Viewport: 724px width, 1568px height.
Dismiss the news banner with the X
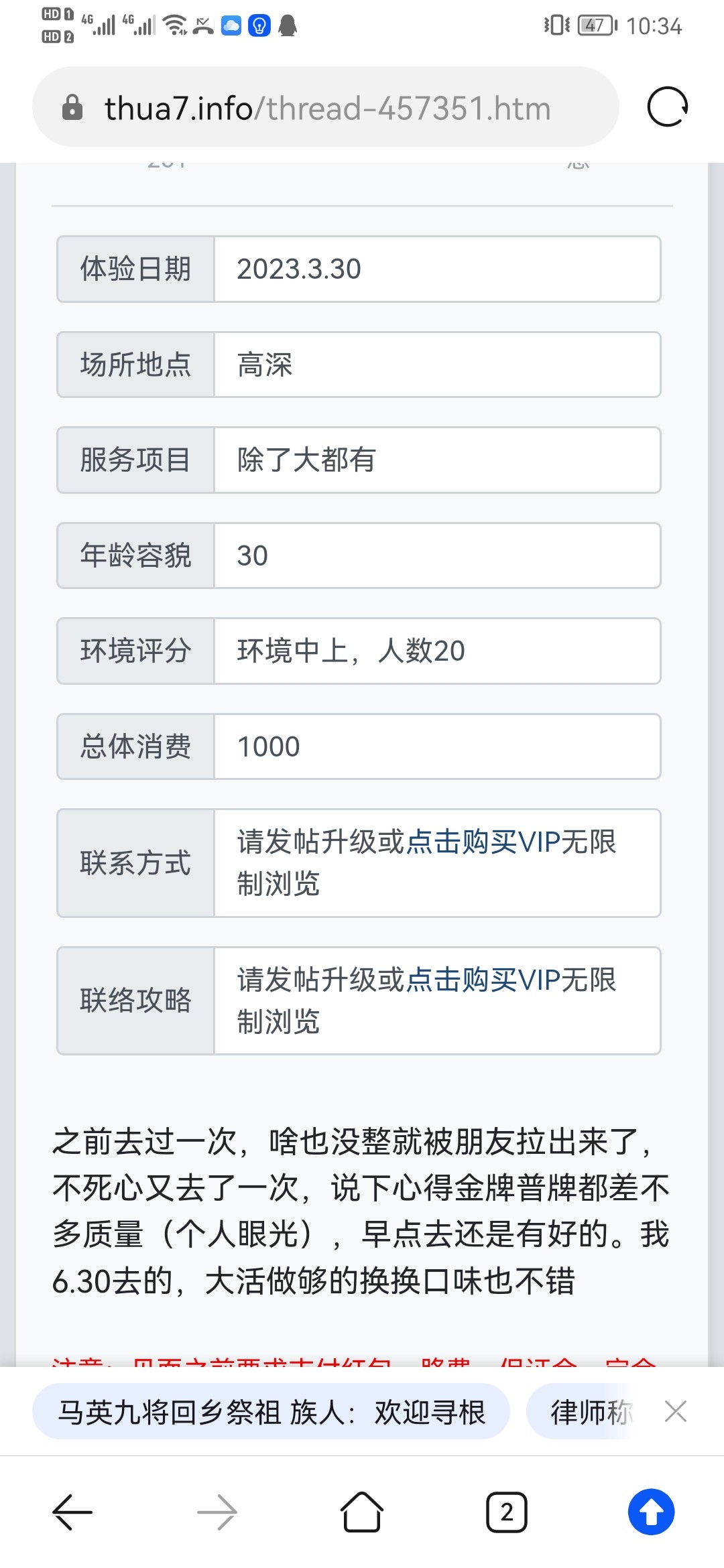676,1412
